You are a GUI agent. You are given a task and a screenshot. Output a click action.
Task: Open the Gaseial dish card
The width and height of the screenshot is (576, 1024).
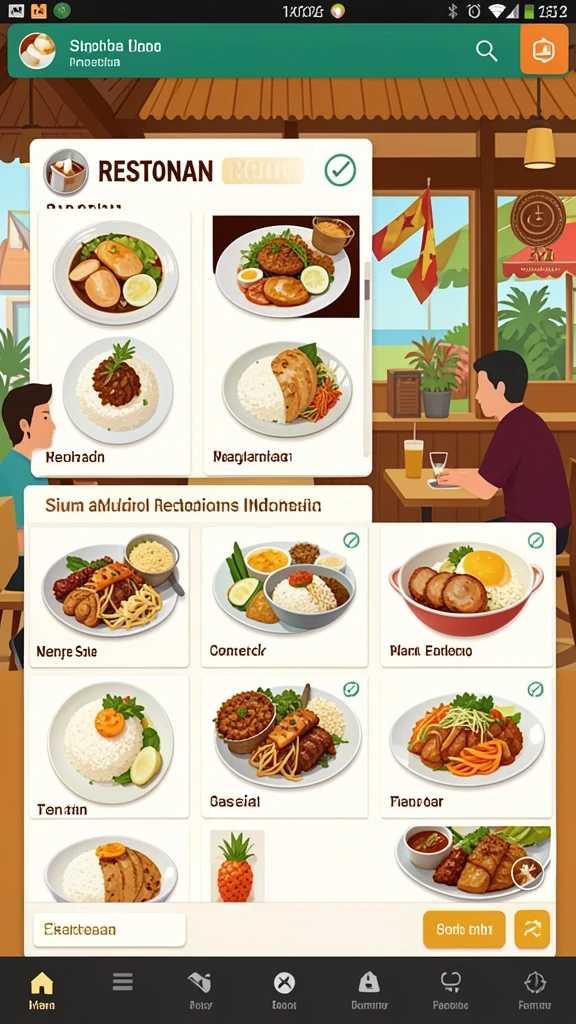[284, 746]
